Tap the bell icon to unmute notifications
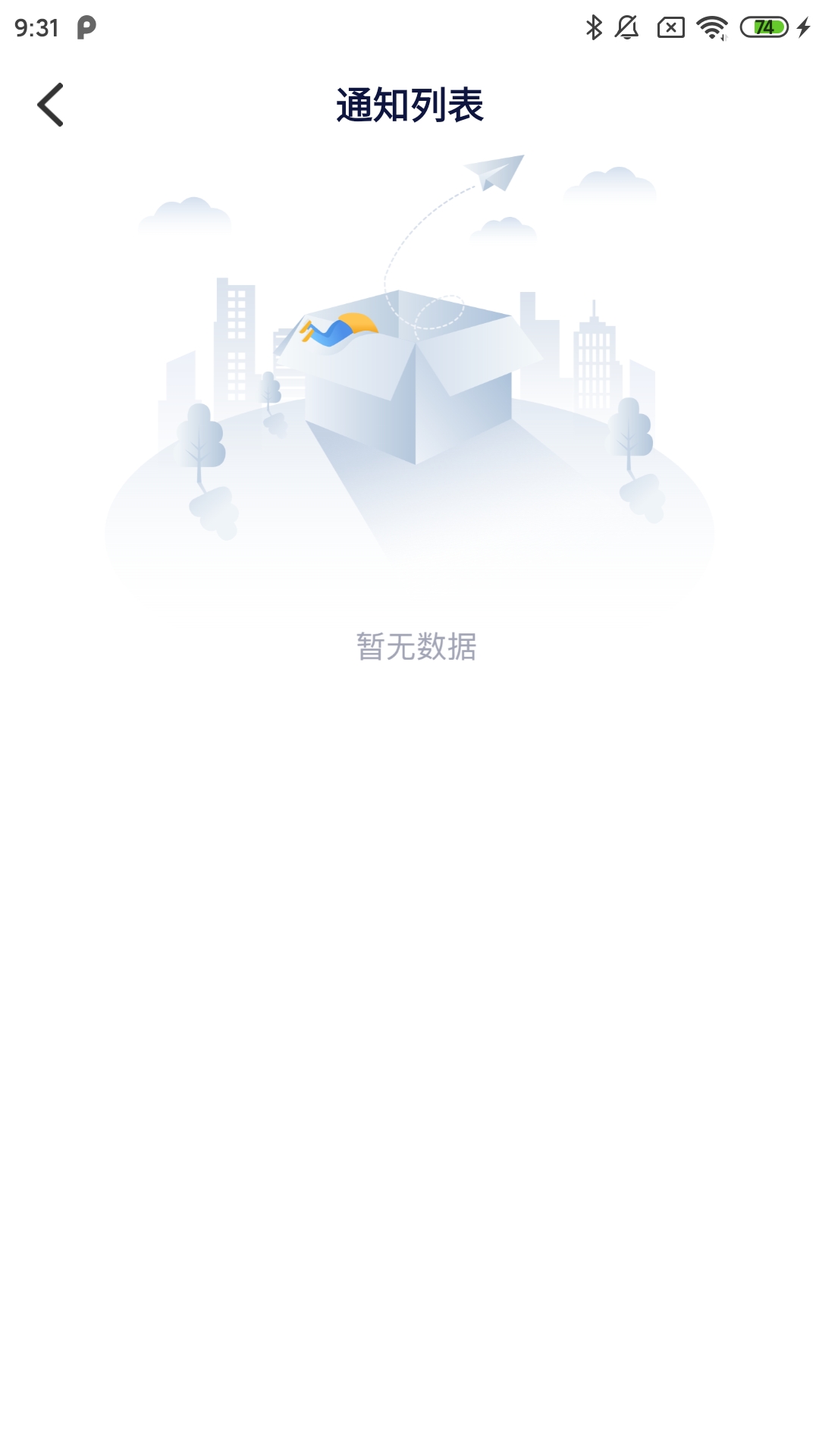The image size is (819, 1456). click(627, 26)
